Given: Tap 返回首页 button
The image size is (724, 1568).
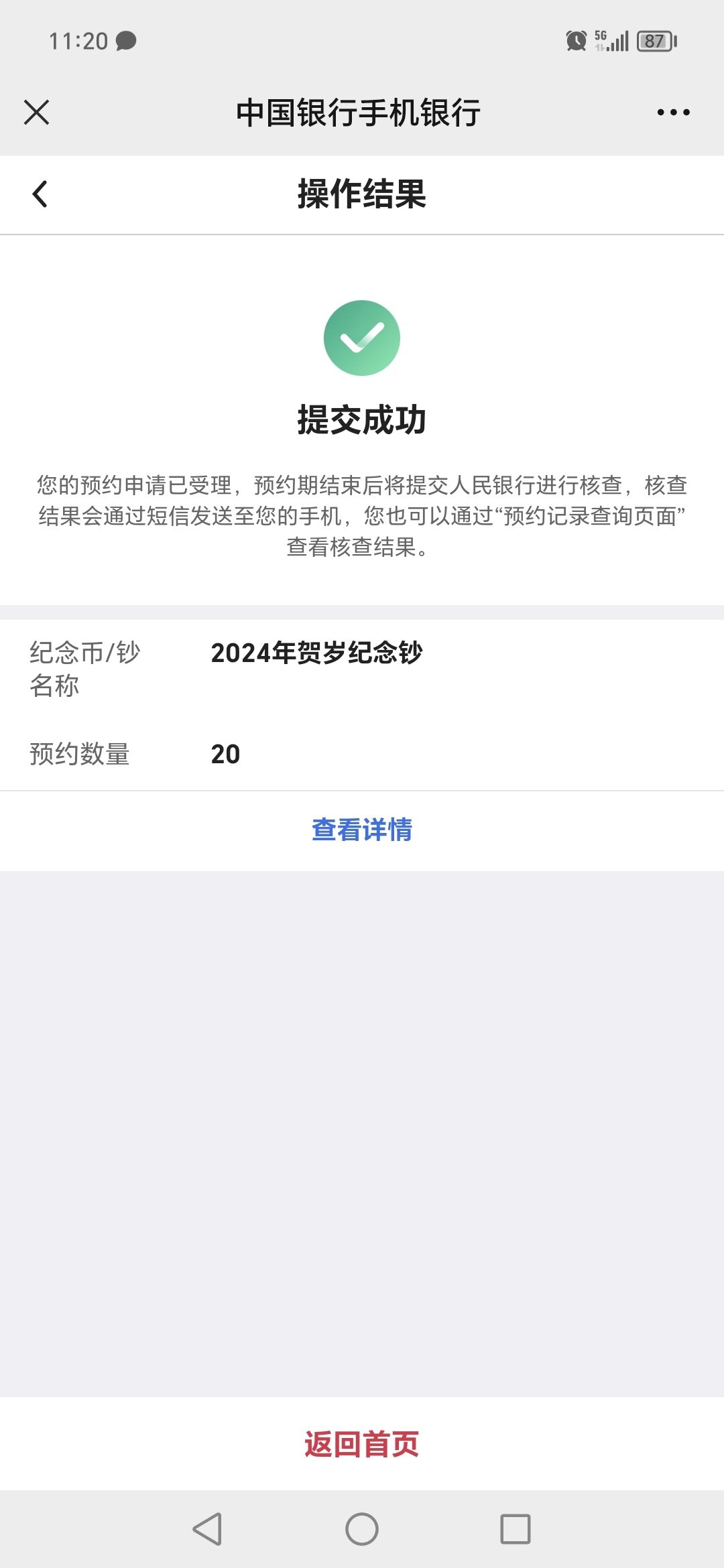Looking at the screenshot, I should (x=362, y=1443).
